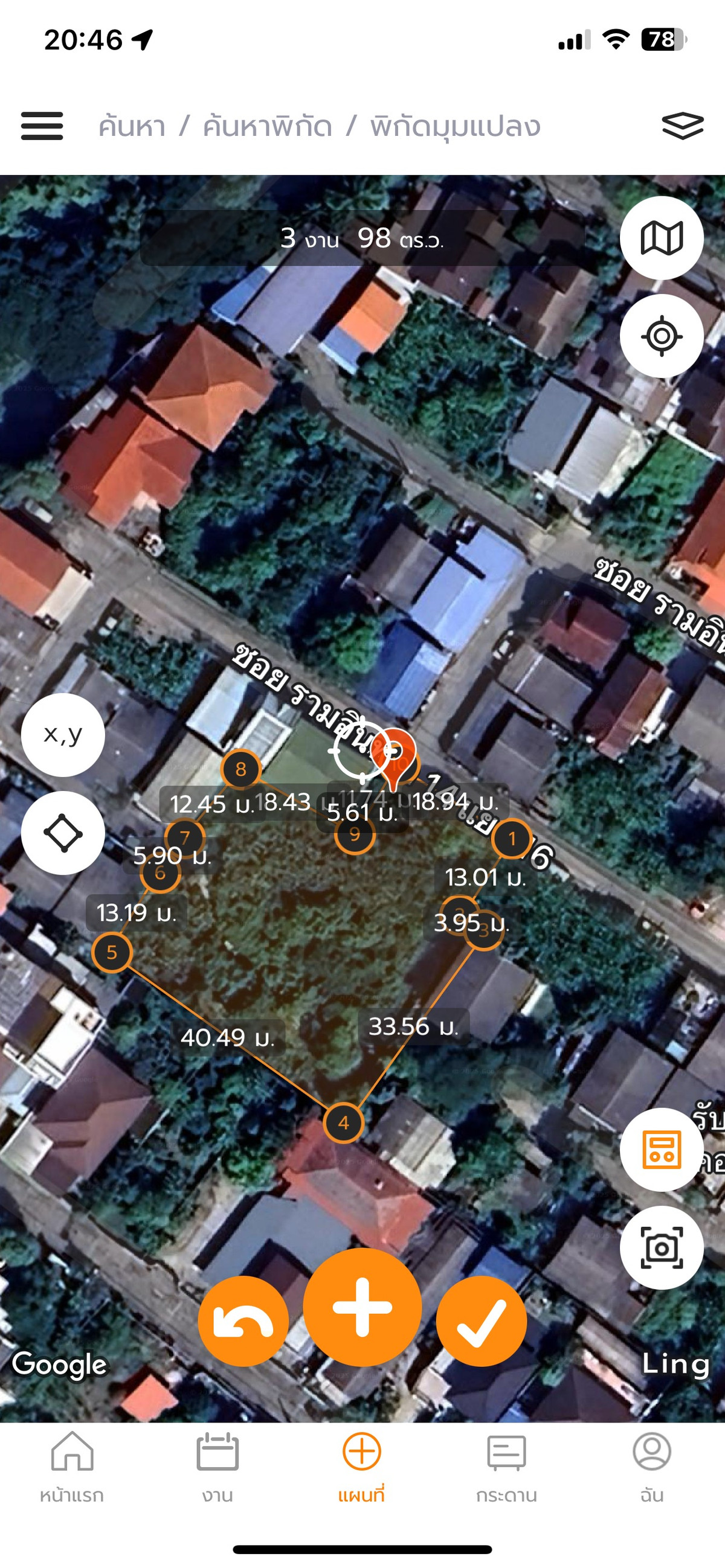The width and height of the screenshot is (725, 1568).
Task: Go to the หน้าแรก tab
Action: point(72,1467)
